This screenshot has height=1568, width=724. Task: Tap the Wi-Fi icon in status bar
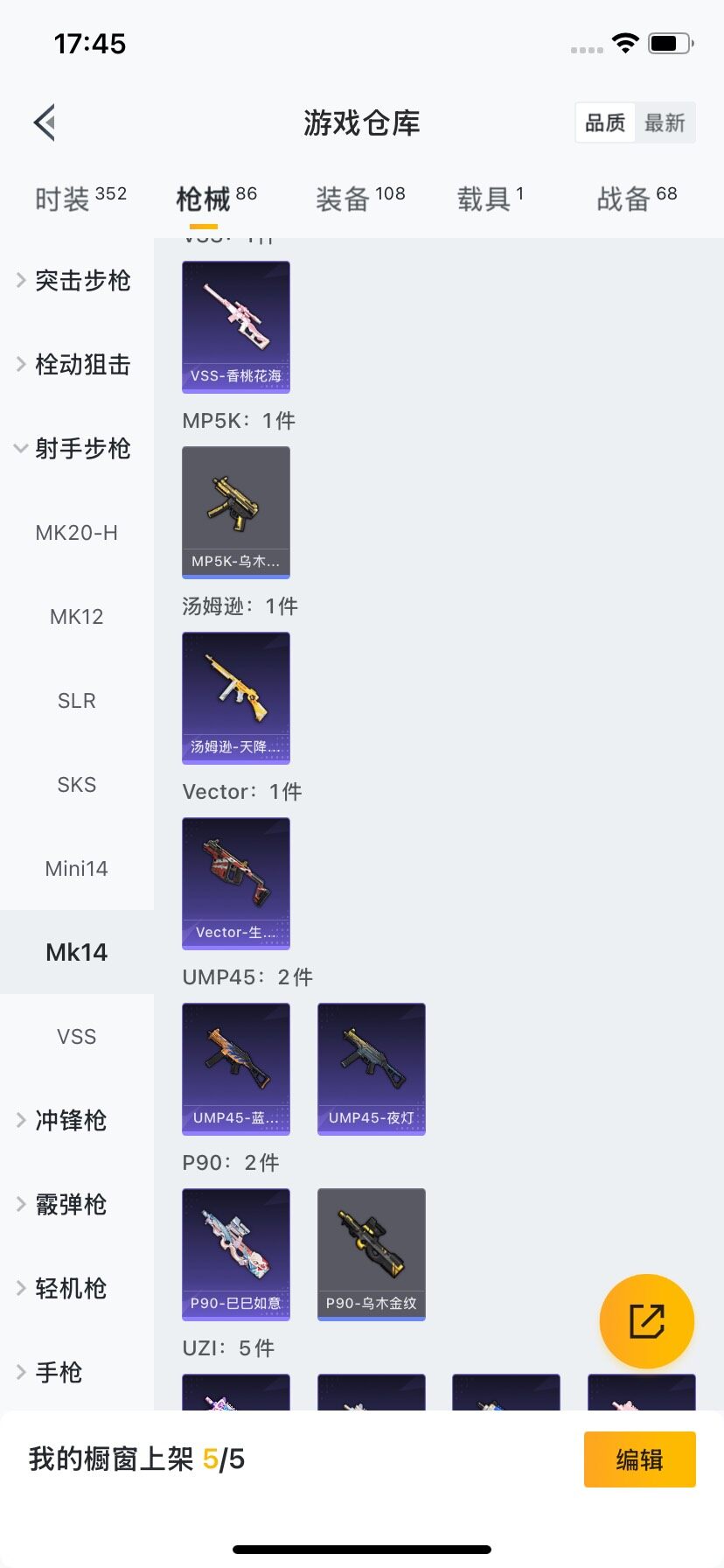click(x=625, y=41)
